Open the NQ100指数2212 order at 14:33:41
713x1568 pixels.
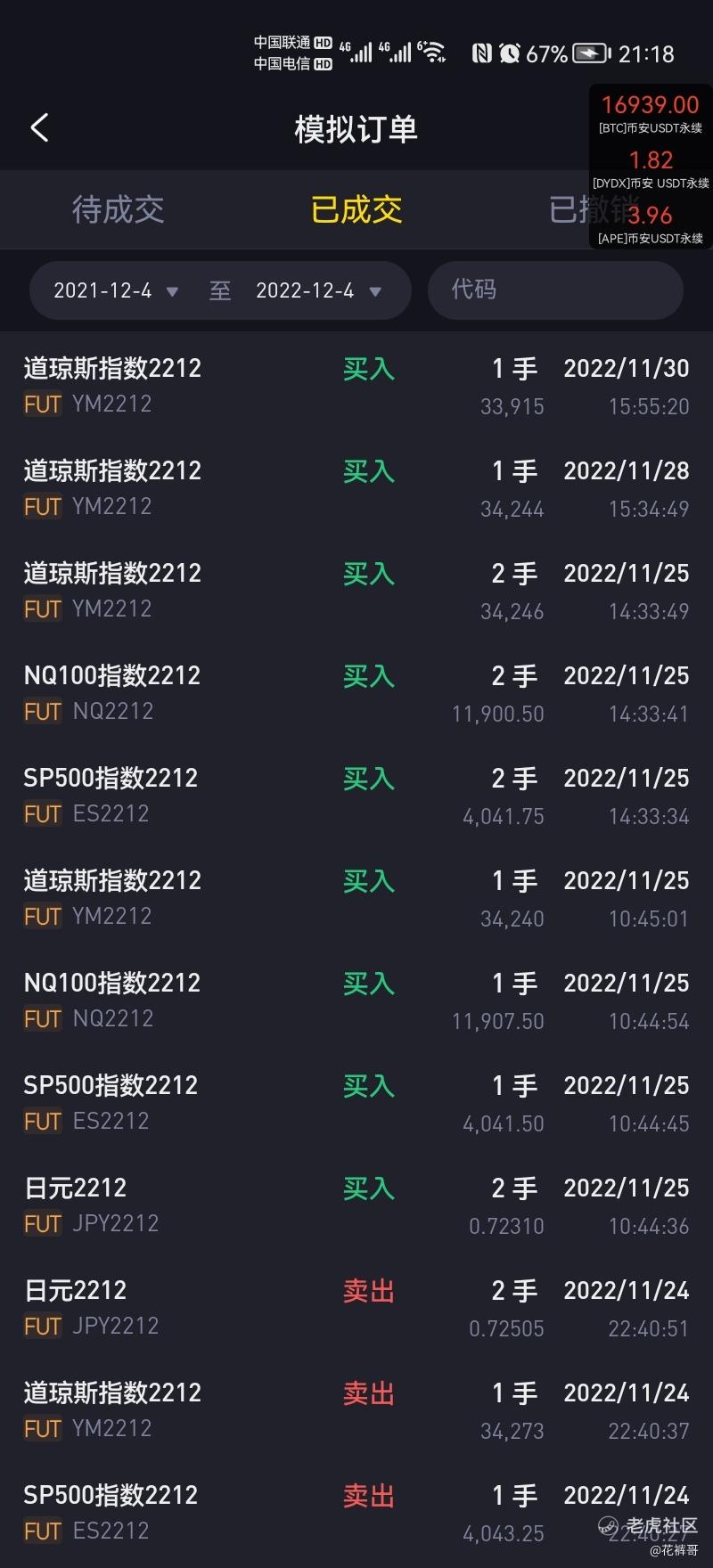(356, 692)
